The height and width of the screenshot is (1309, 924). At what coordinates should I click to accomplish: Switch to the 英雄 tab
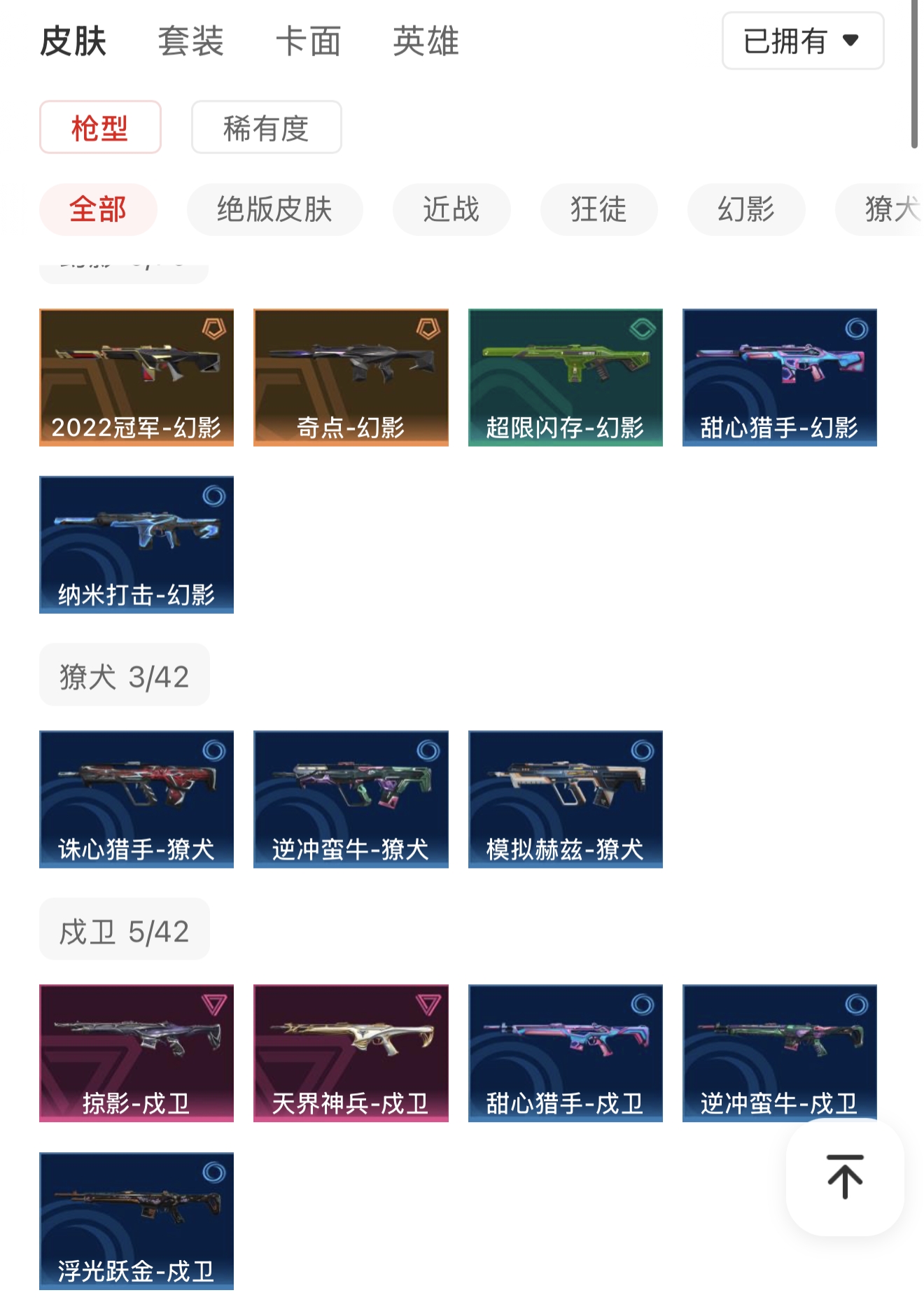(426, 41)
